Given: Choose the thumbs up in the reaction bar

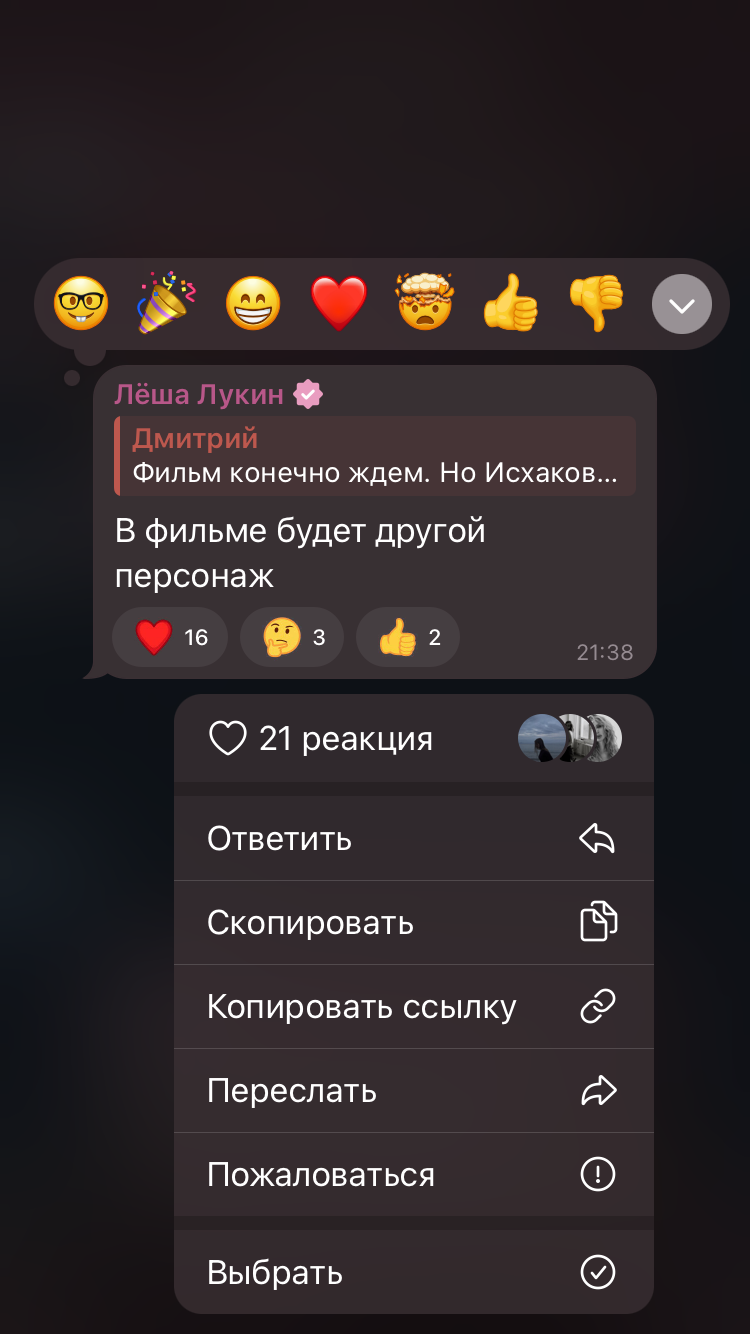Looking at the screenshot, I should [511, 303].
